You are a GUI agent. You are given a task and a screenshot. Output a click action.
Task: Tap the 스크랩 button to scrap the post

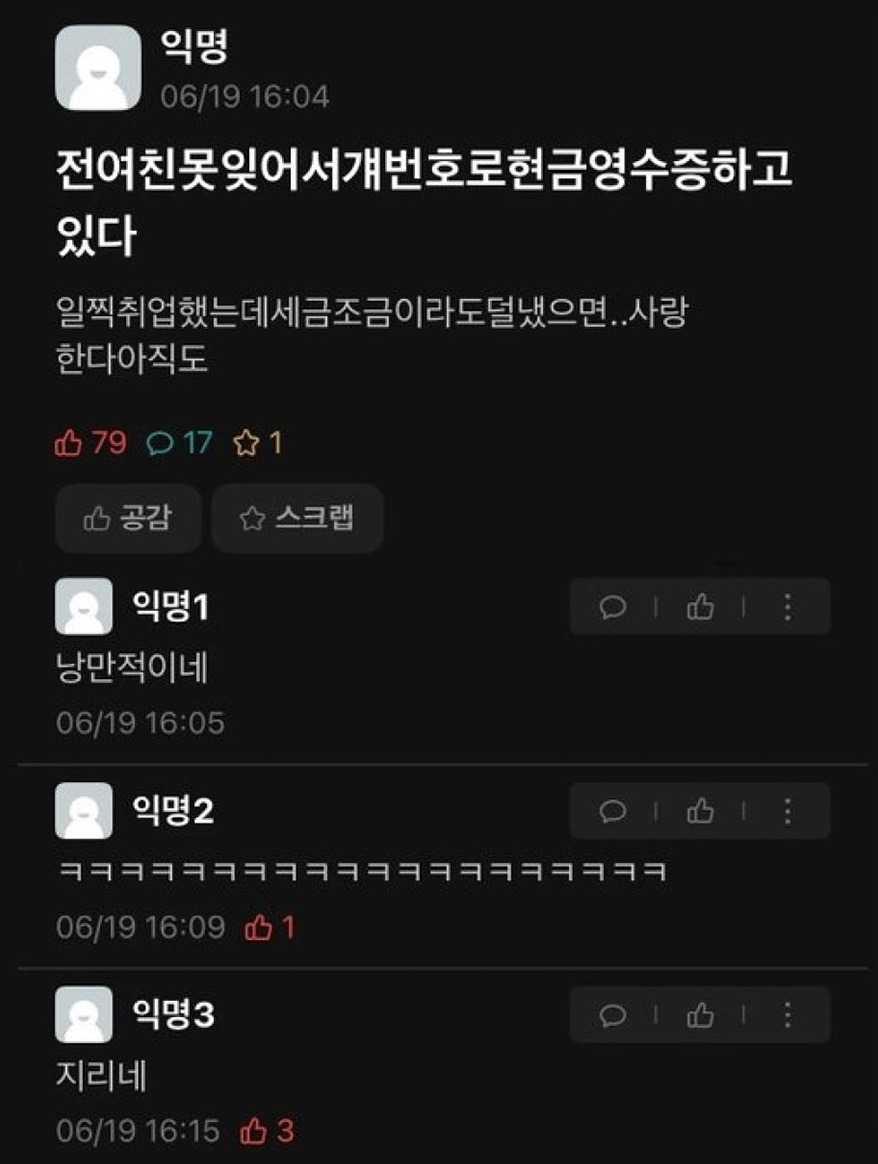pos(297,518)
